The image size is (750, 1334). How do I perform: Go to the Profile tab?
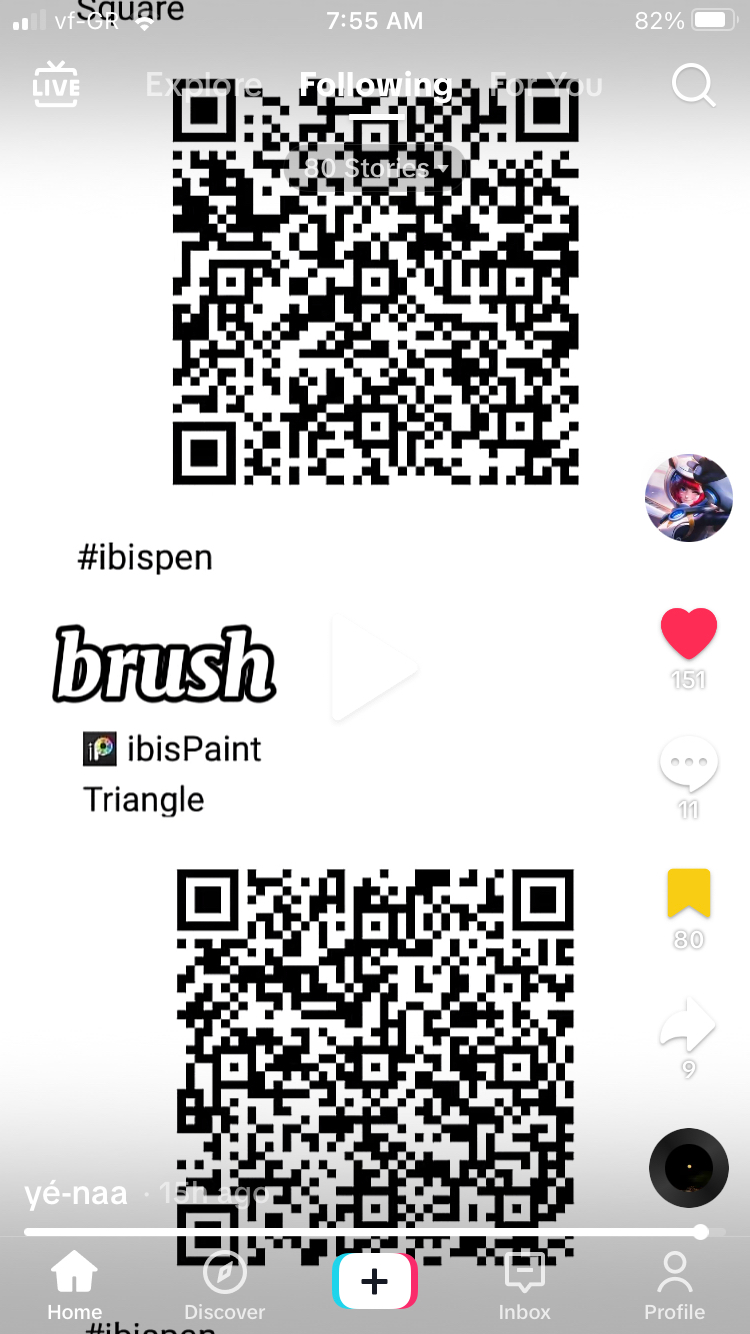pyautogui.click(x=675, y=1285)
